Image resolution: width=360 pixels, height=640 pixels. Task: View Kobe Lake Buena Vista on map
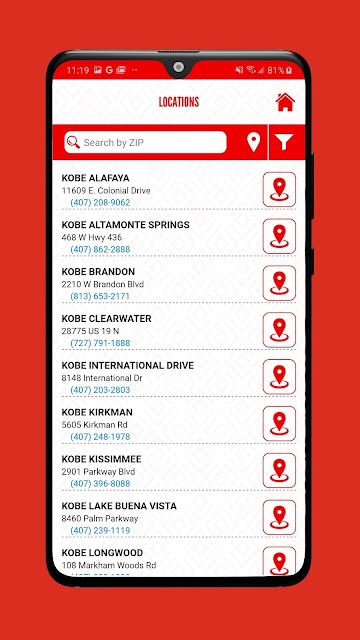point(279,518)
